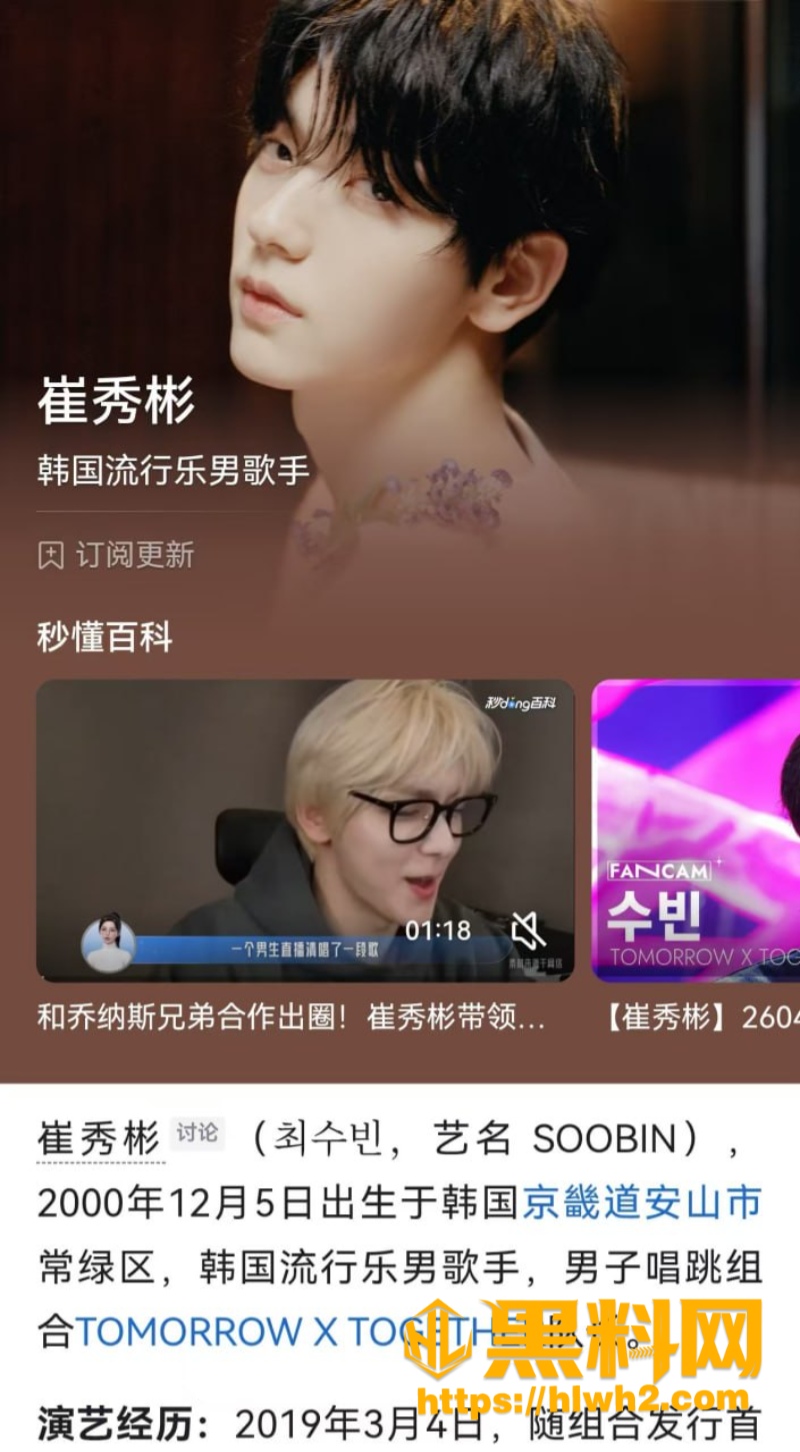The height and width of the screenshot is (1452, 800).
Task: Play the 和乔纳斯兄弟合作出圈 video
Action: tap(305, 830)
